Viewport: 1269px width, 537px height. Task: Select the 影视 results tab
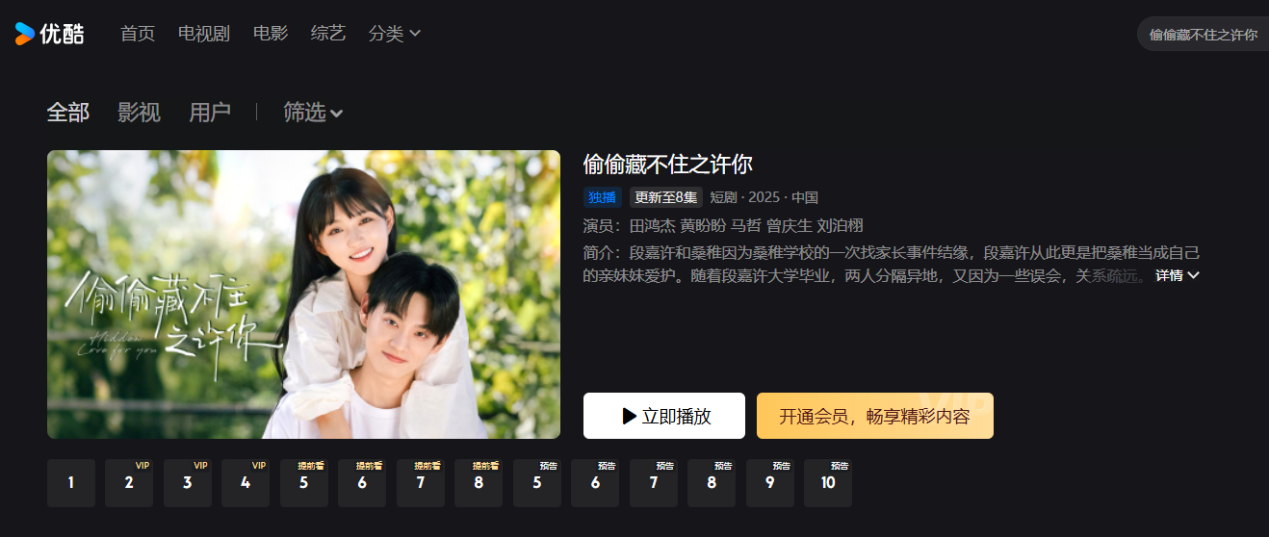[x=139, y=112]
